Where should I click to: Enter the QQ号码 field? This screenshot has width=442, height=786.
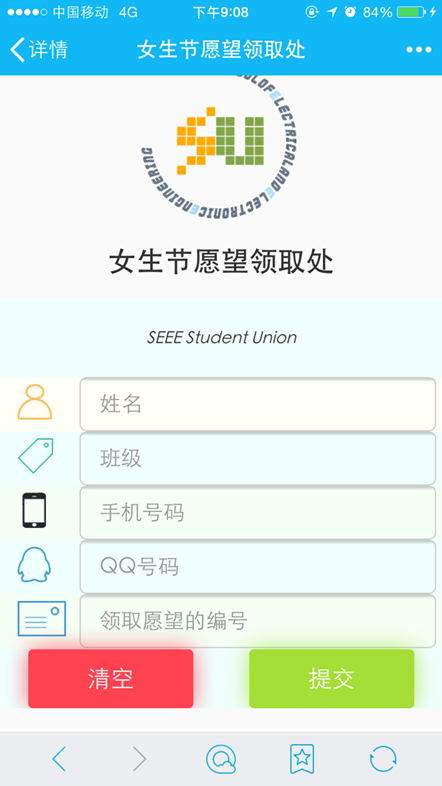tap(258, 566)
